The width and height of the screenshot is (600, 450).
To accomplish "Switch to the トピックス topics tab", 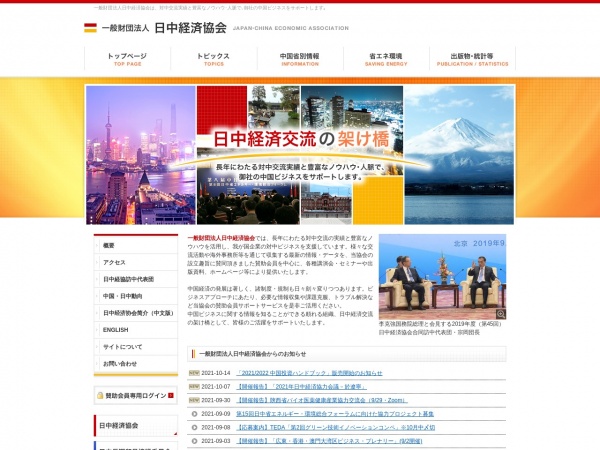I will tap(213, 59).
